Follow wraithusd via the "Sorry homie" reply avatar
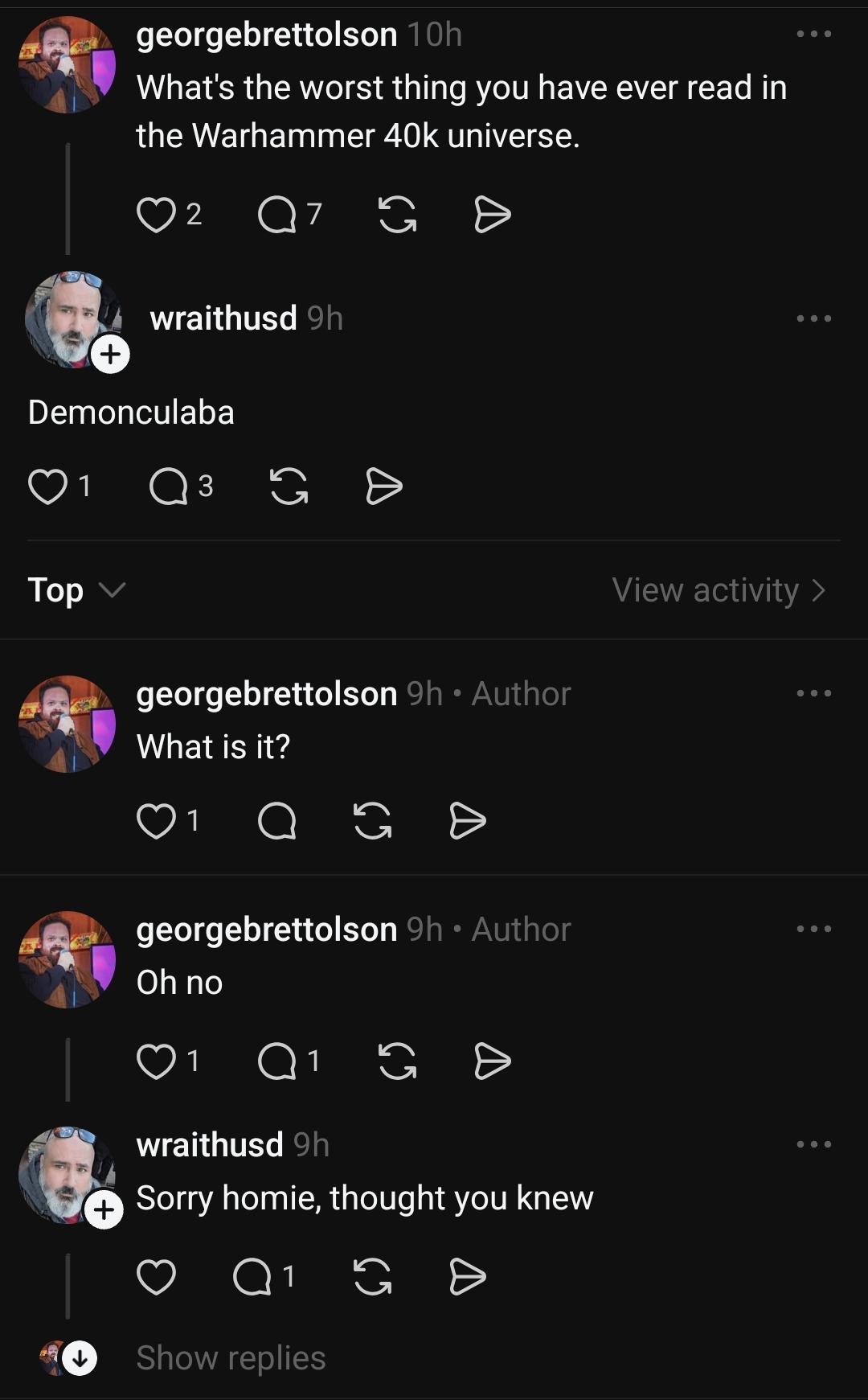868x1400 pixels. tap(104, 1210)
